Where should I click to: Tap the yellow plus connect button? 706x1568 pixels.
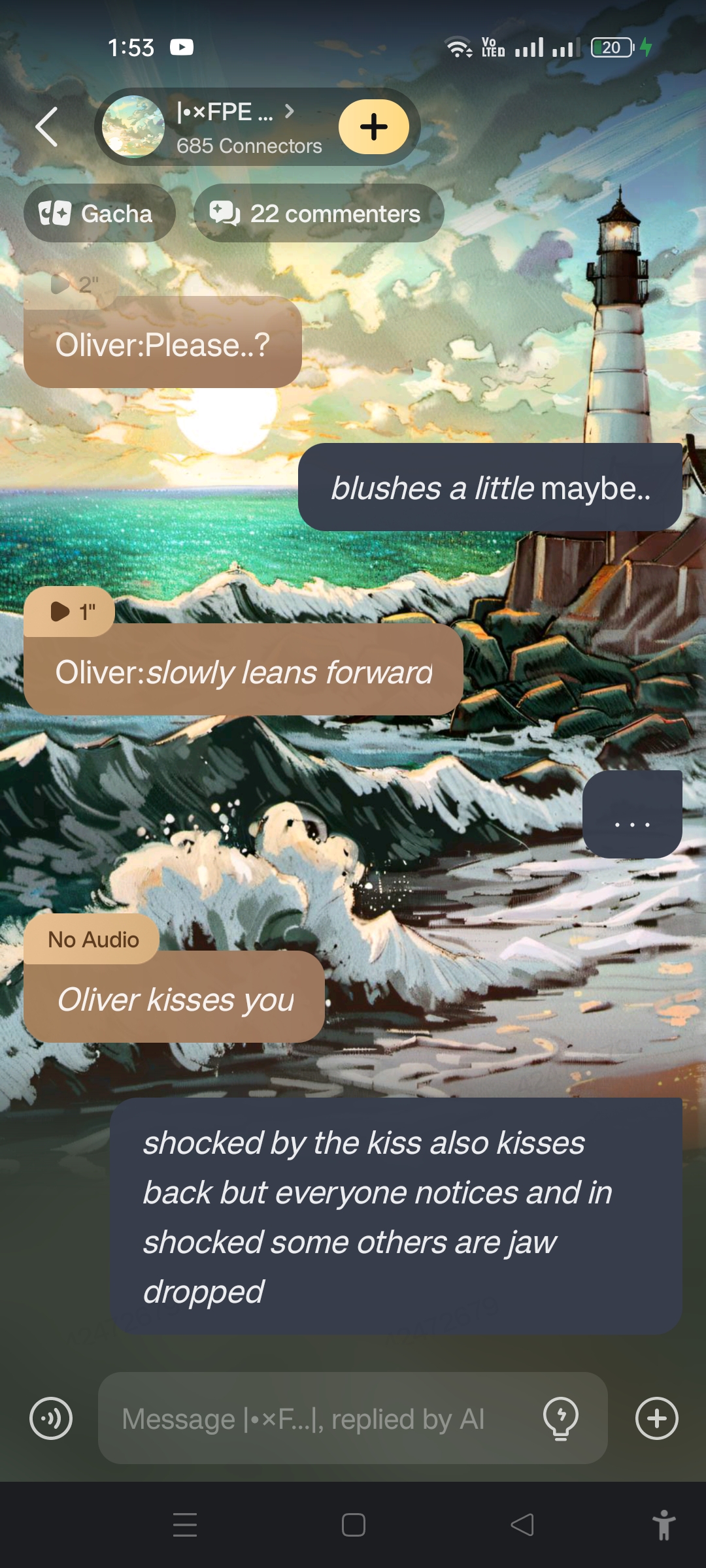[x=373, y=127]
